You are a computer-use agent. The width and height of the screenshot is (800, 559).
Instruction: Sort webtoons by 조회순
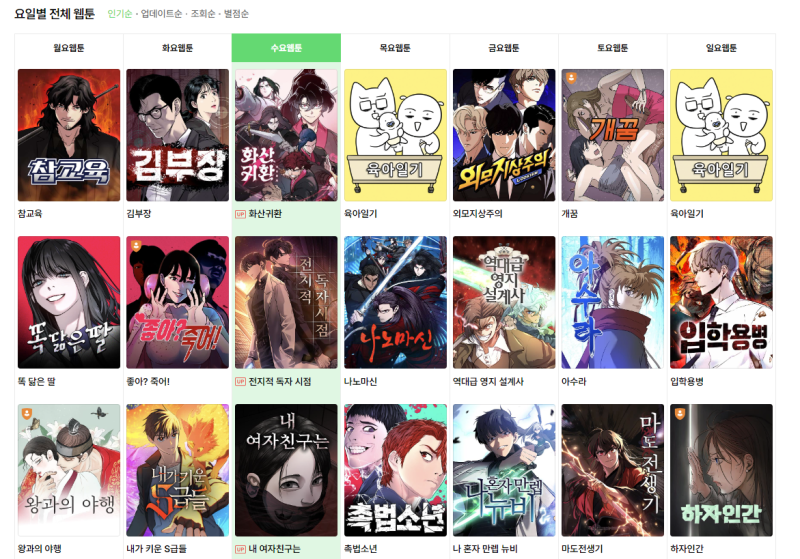click(x=203, y=15)
